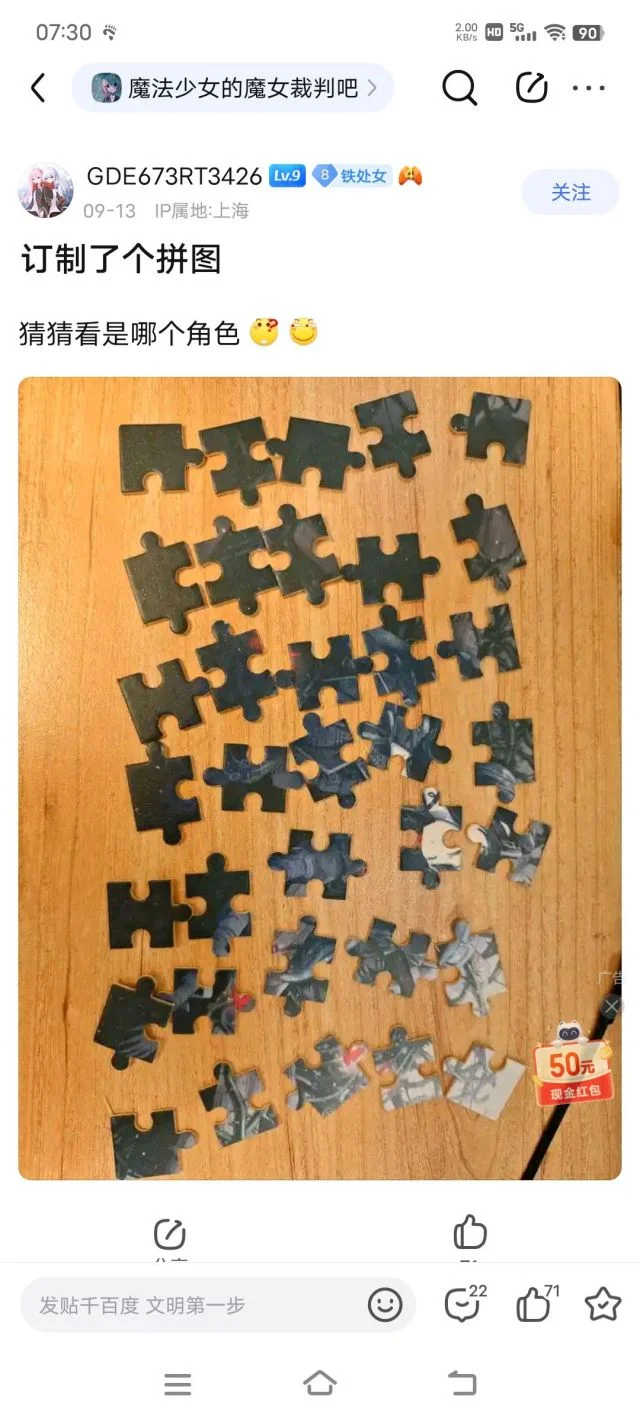Go back from this post
640x1422 pixels.
click(38, 88)
